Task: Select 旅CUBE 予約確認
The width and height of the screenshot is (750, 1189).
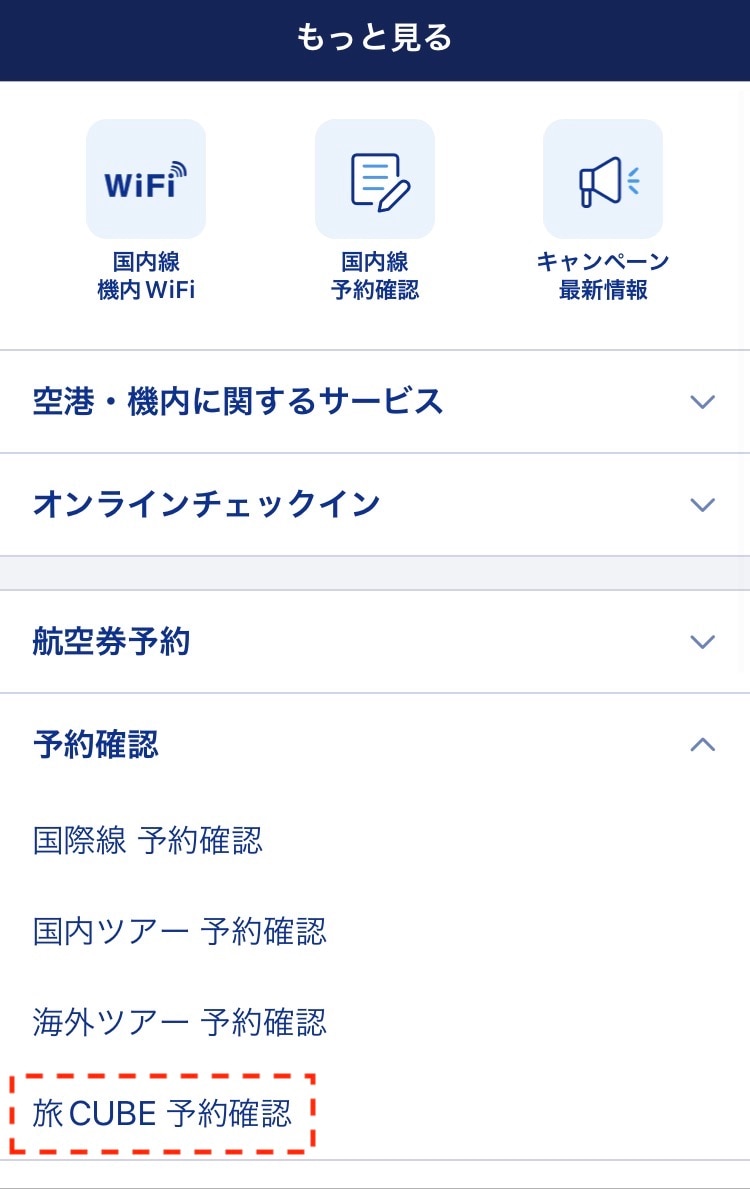Action: (x=163, y=1114)
